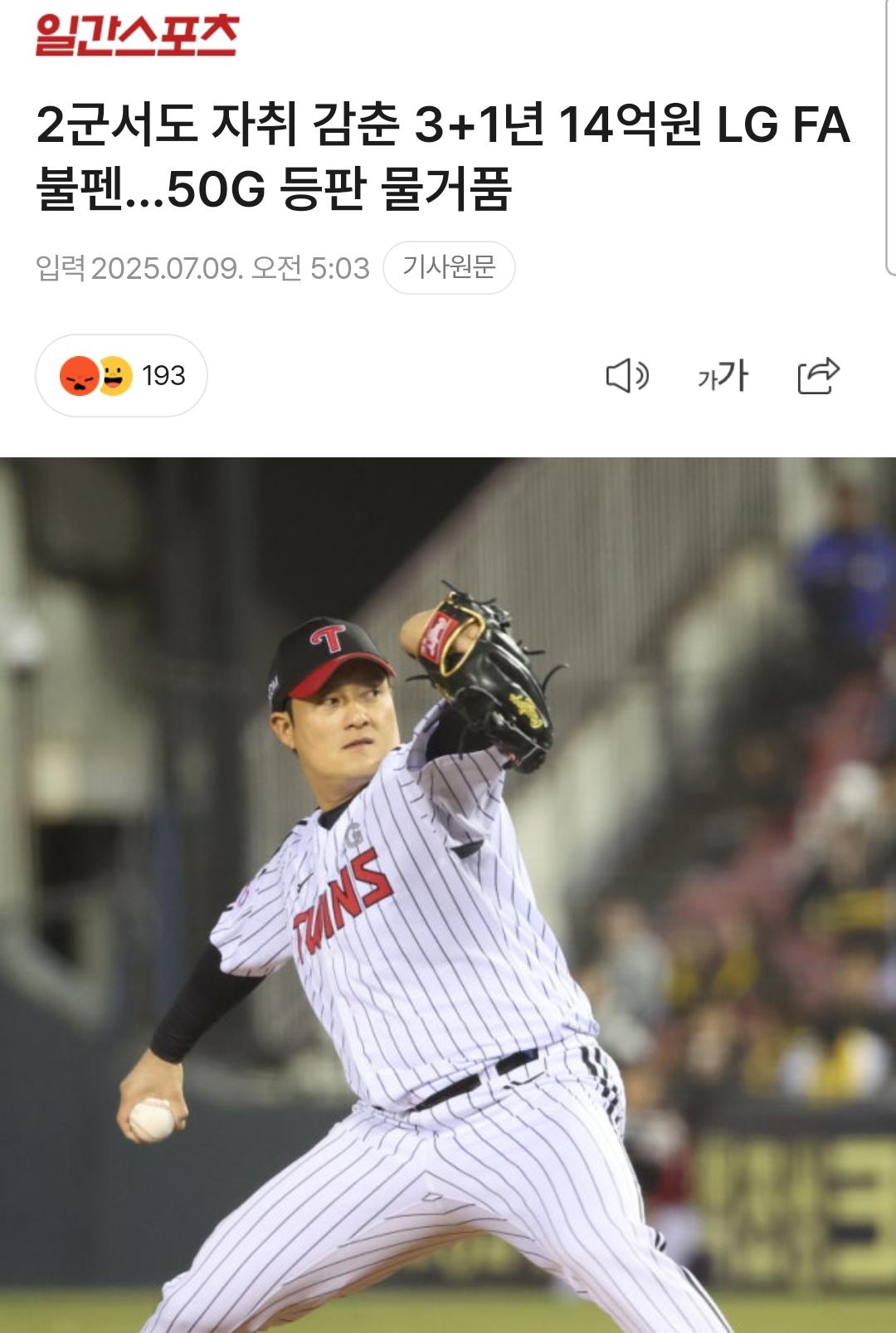
Task: Share this article
Action: 818,376
